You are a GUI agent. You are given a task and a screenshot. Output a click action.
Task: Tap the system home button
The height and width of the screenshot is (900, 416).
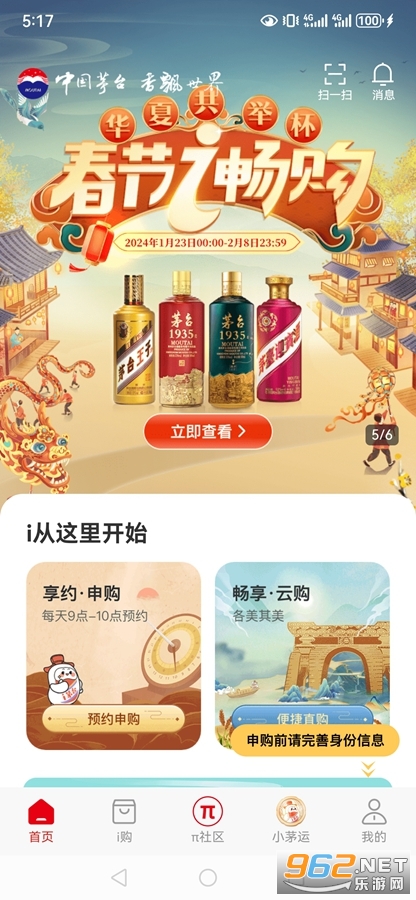click(x=208, y=877)
